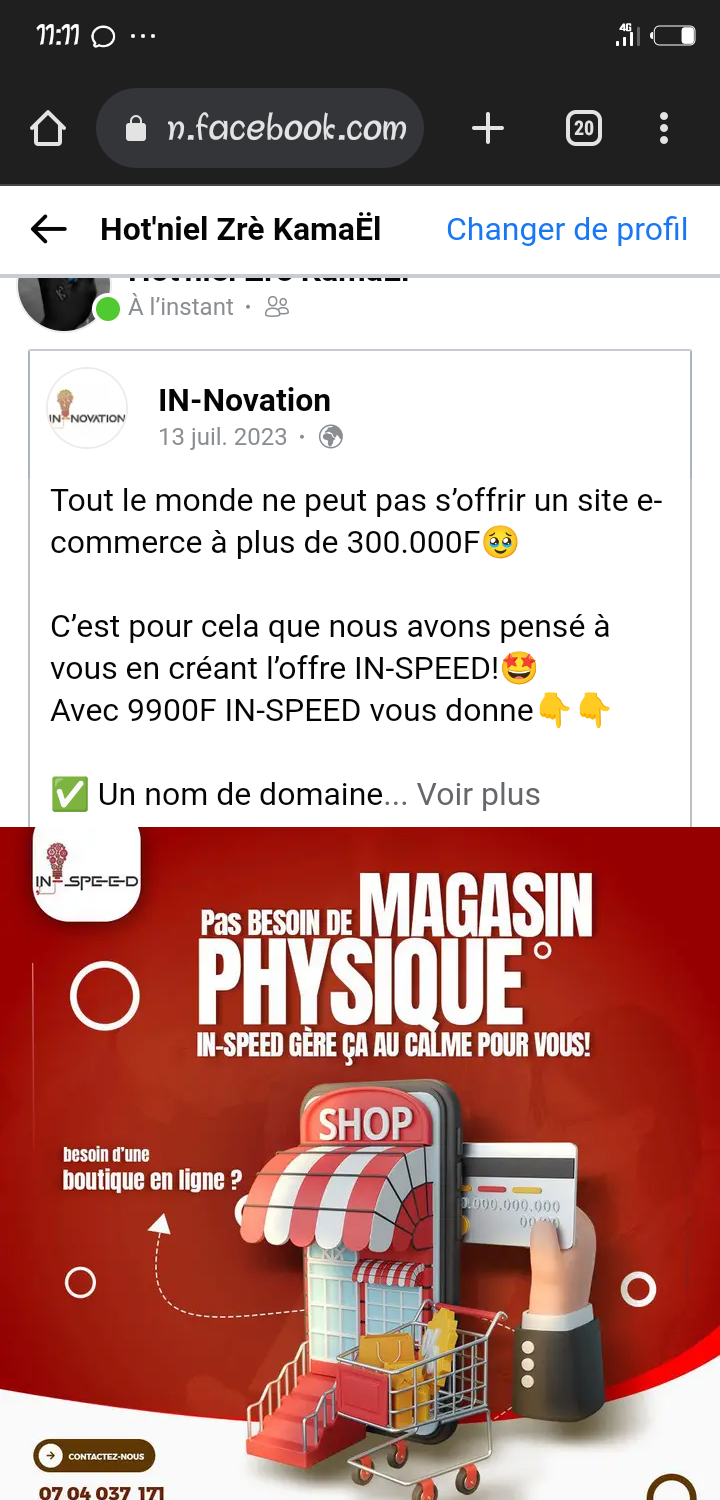Open the IN-Novation page name
This screenshot has height=1500, width=720.
click(x=244, y=400)
